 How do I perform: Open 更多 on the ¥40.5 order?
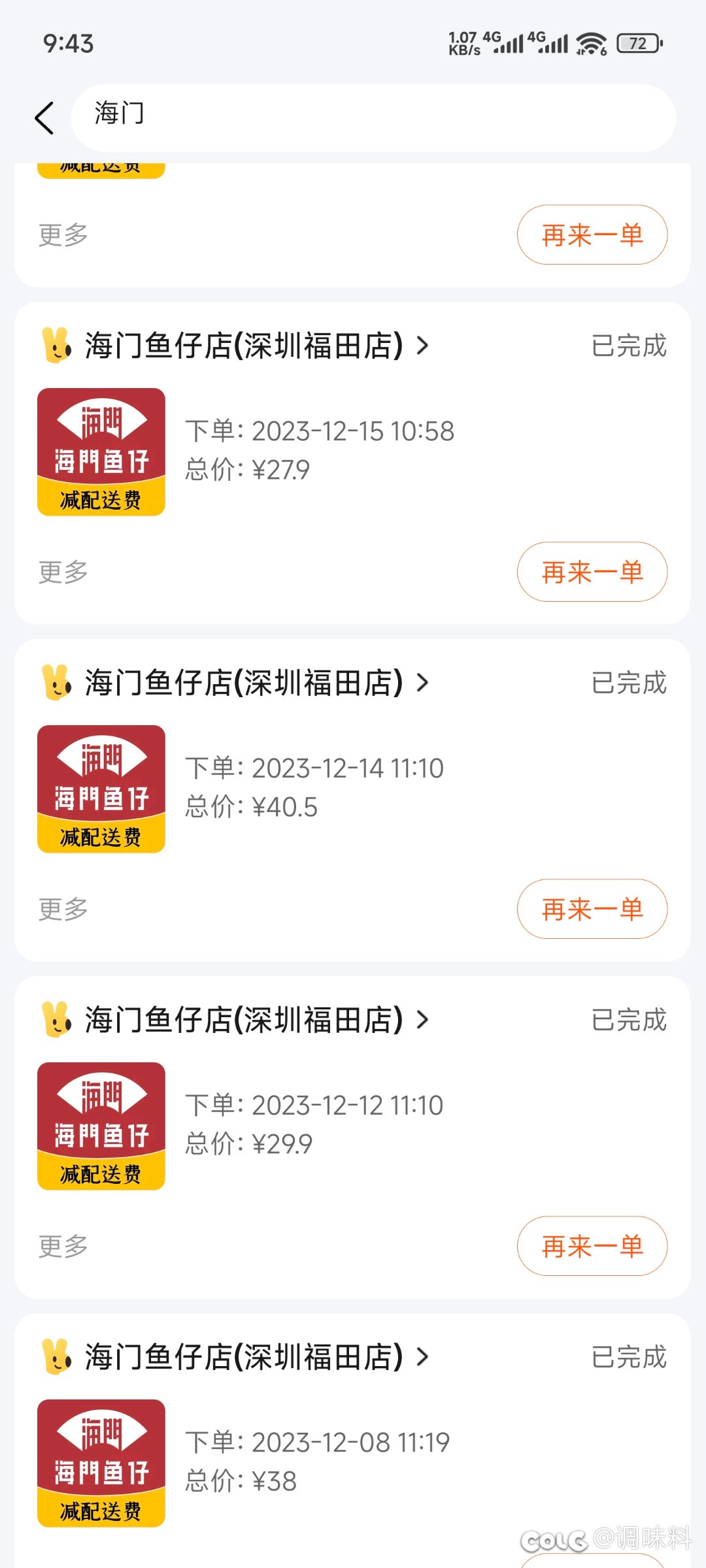(63, 909)
